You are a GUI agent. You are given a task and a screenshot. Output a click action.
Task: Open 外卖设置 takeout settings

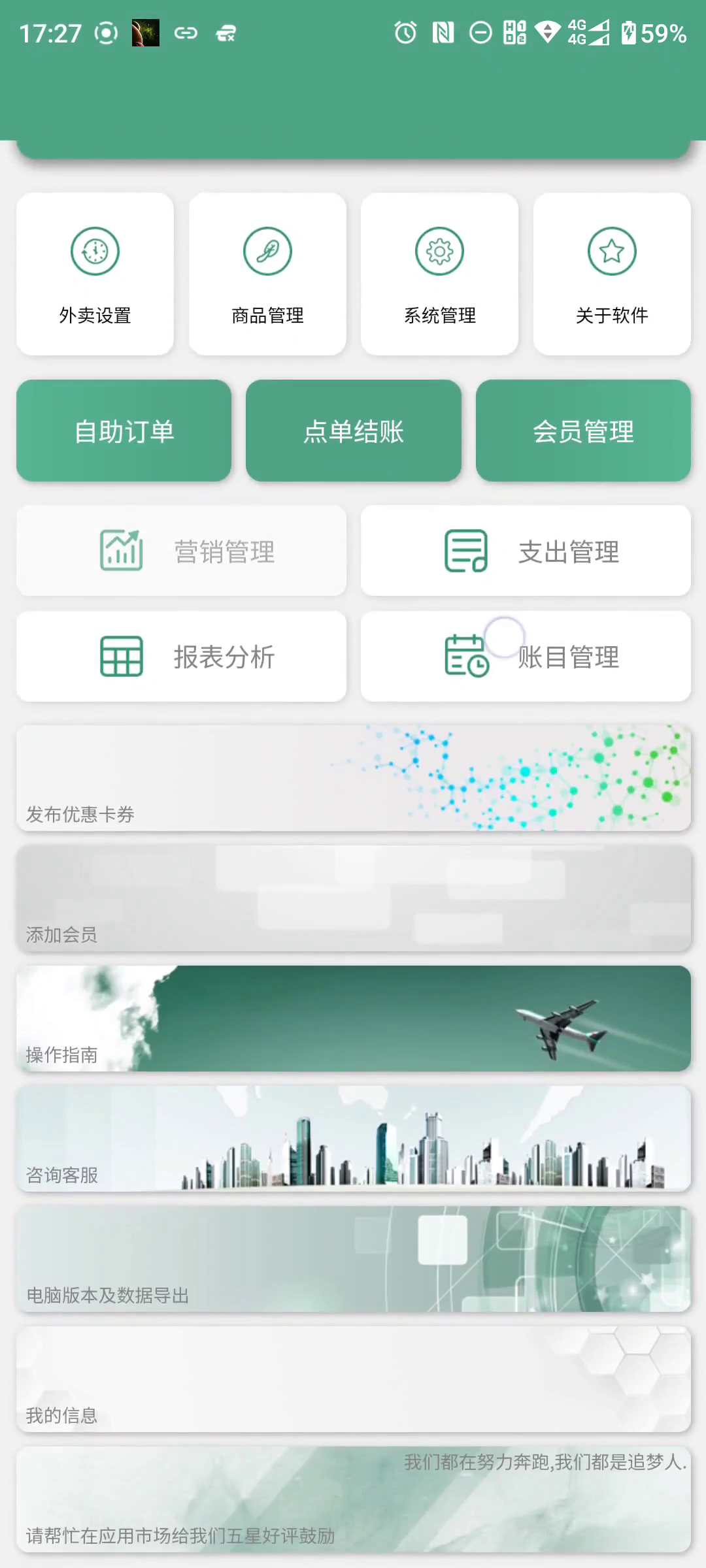pos(95,274)
